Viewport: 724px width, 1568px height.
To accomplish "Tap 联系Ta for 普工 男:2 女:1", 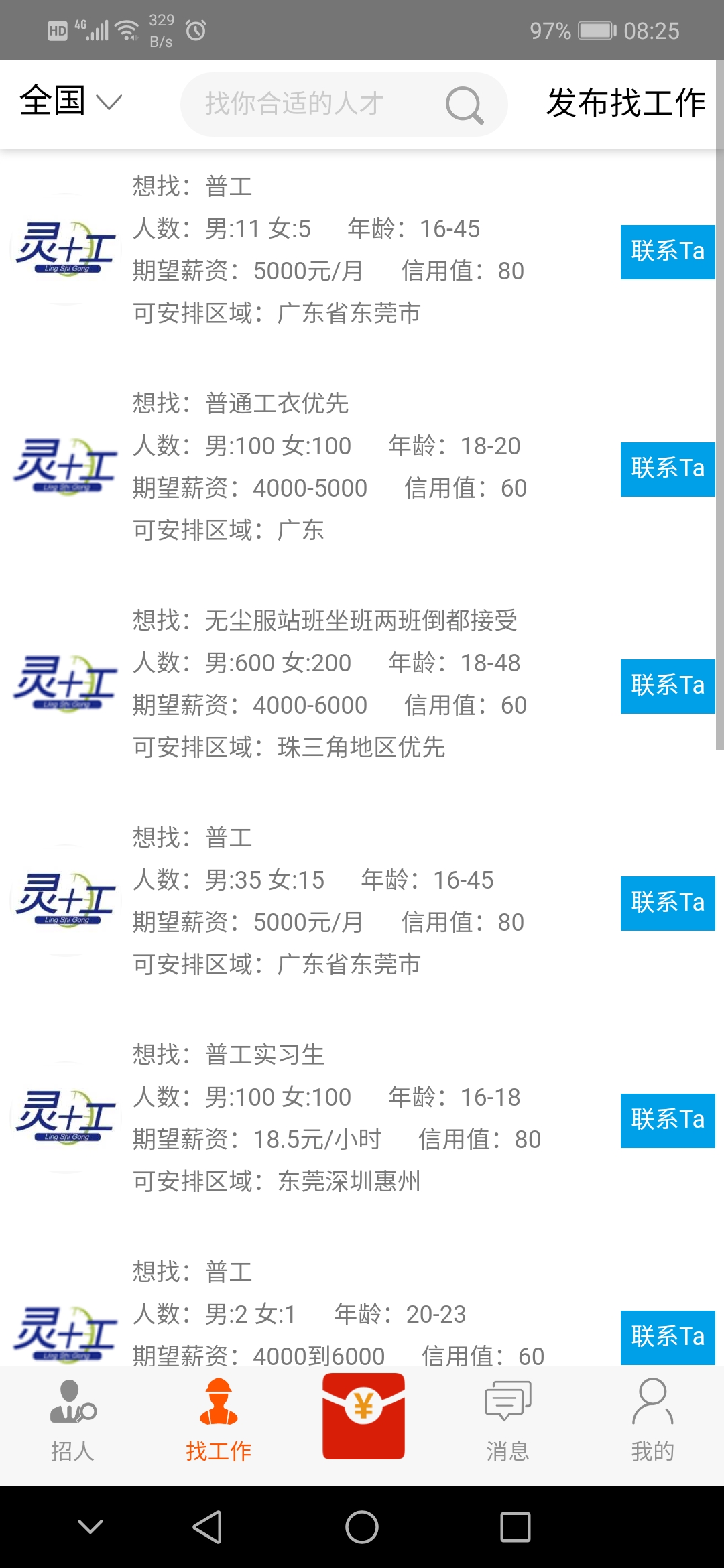I will coord(667,1337).
